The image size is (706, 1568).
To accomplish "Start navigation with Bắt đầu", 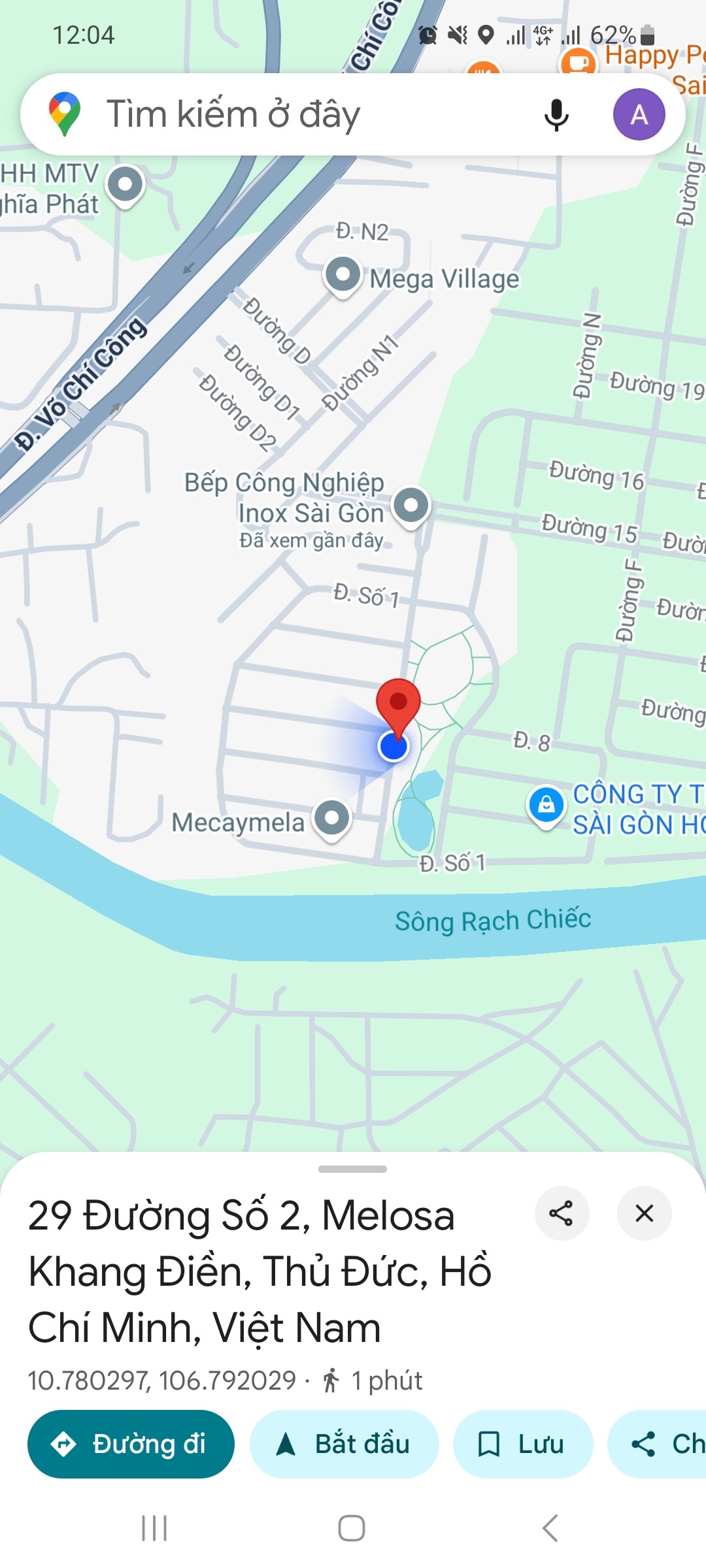I will 344,1444.
